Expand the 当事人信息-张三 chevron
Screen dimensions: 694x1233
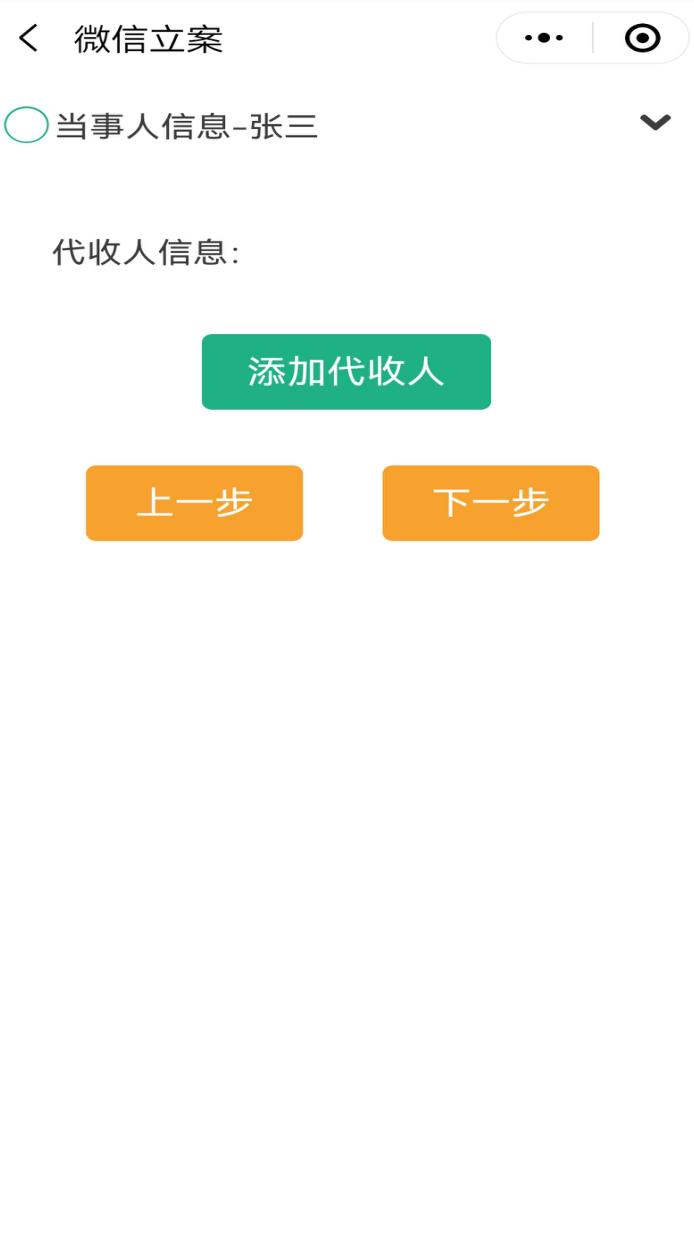[x=655, y=122]
